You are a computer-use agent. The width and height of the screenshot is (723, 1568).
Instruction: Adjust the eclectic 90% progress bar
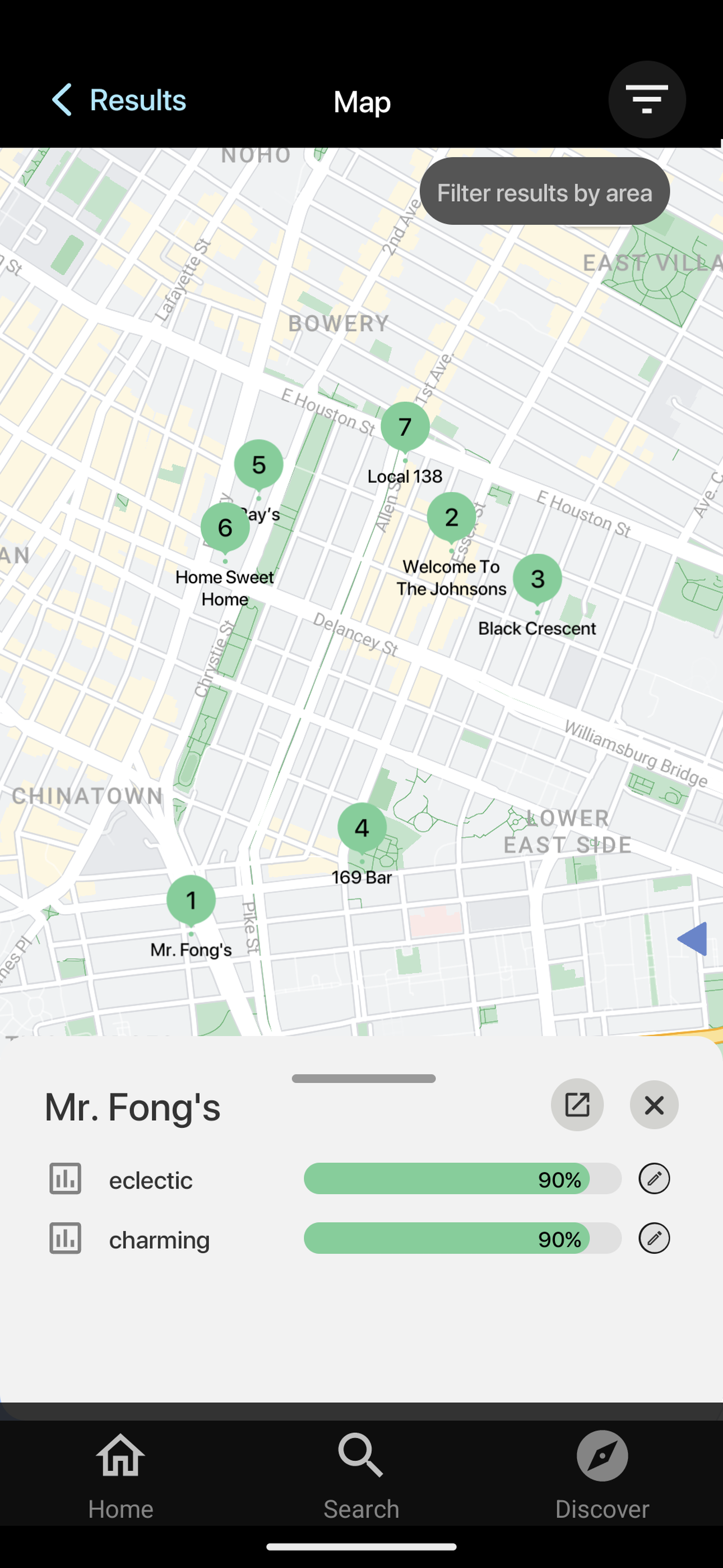tap(461, 1178)
